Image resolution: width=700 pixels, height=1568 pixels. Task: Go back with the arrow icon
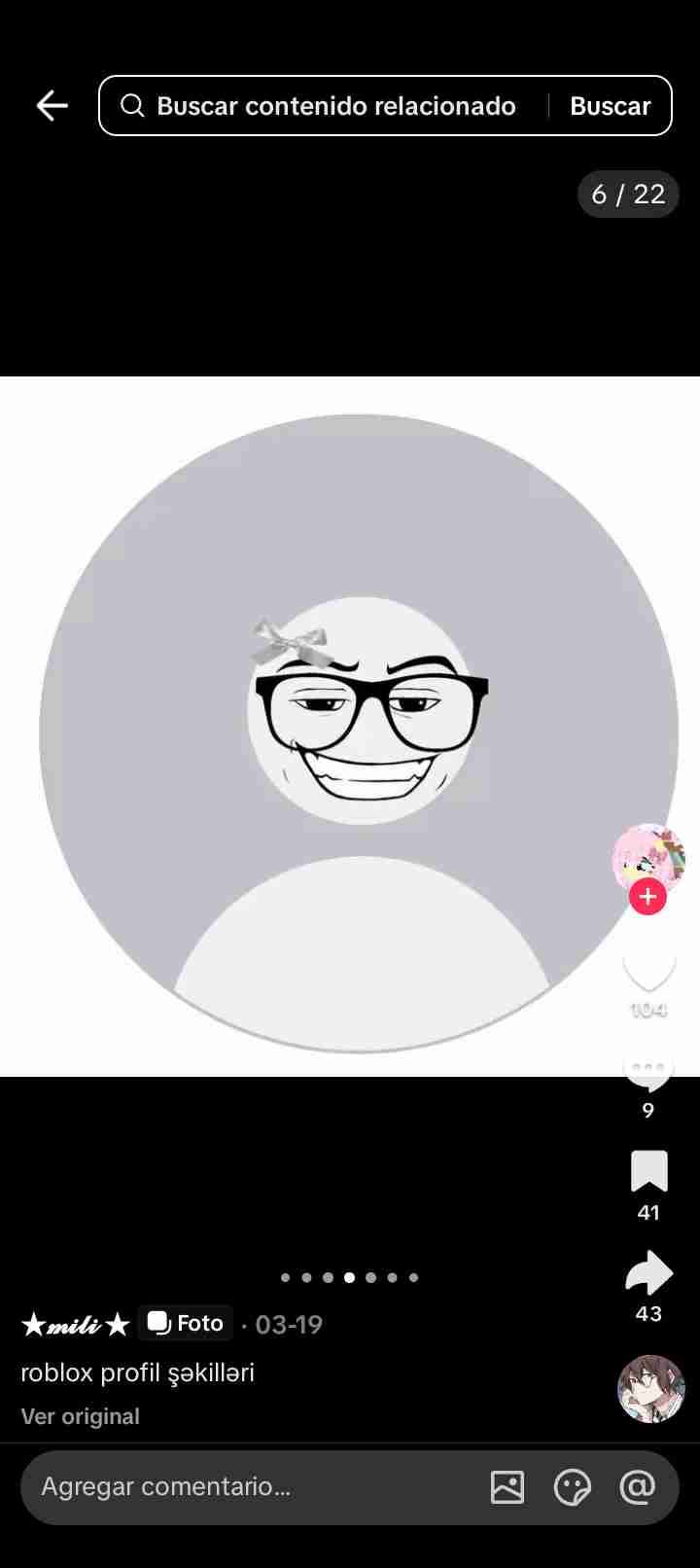(x=52, y=106)
